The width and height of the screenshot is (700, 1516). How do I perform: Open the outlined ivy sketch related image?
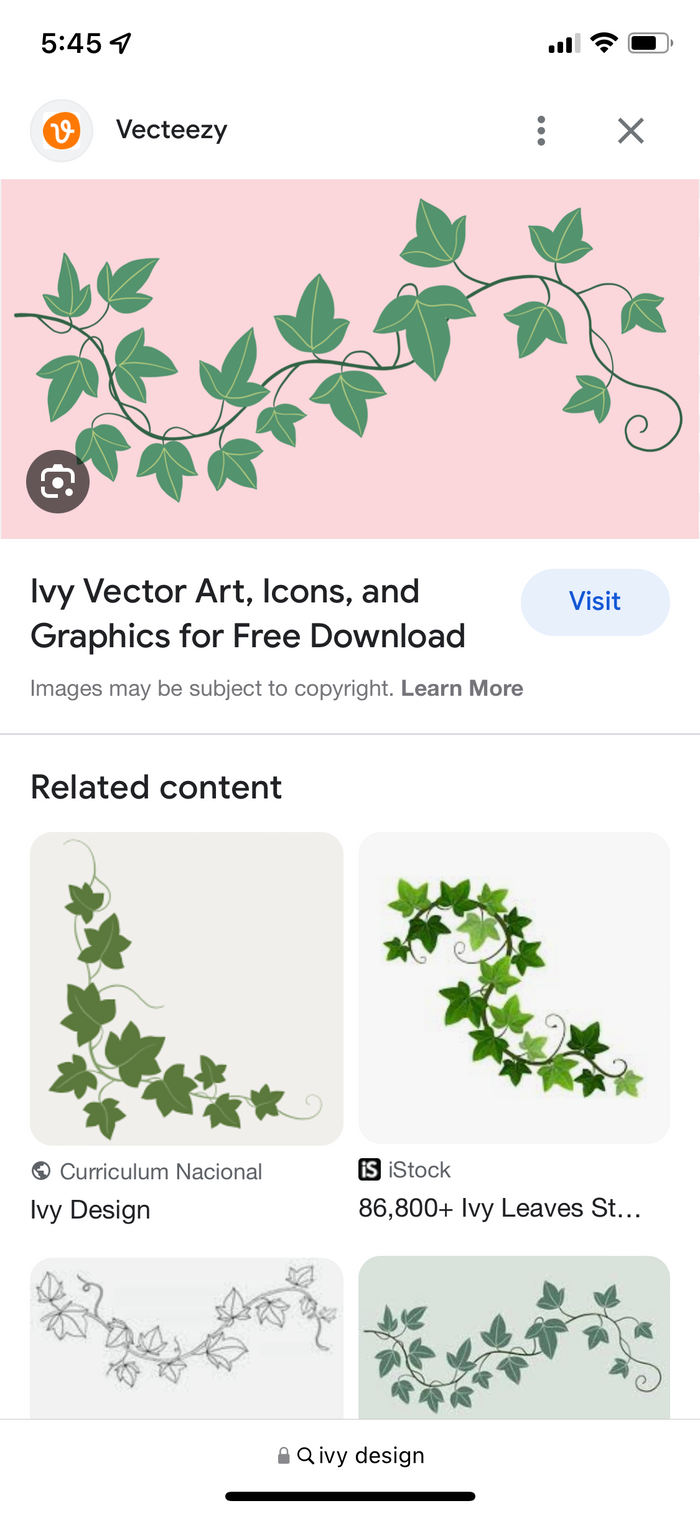tap(186, 1337)
